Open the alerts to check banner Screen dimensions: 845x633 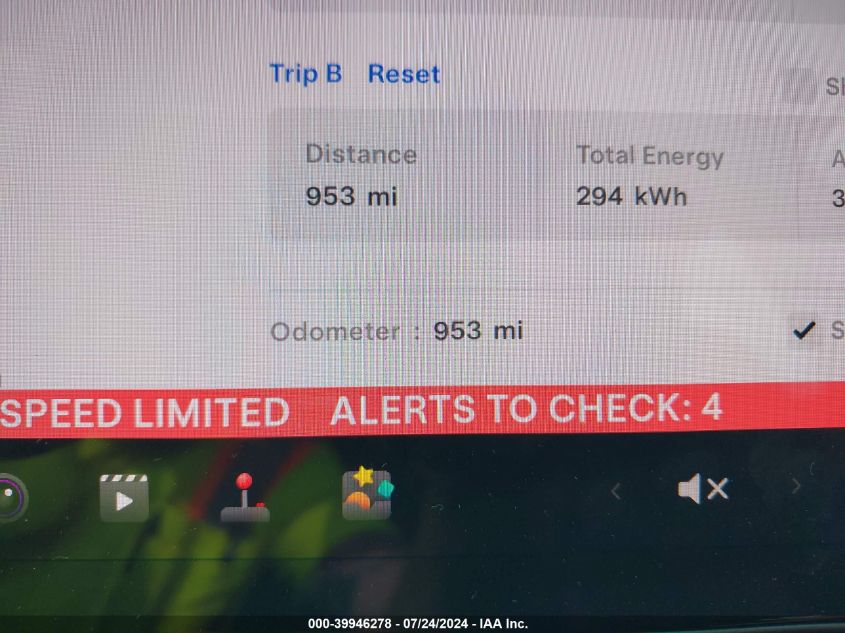526,410
